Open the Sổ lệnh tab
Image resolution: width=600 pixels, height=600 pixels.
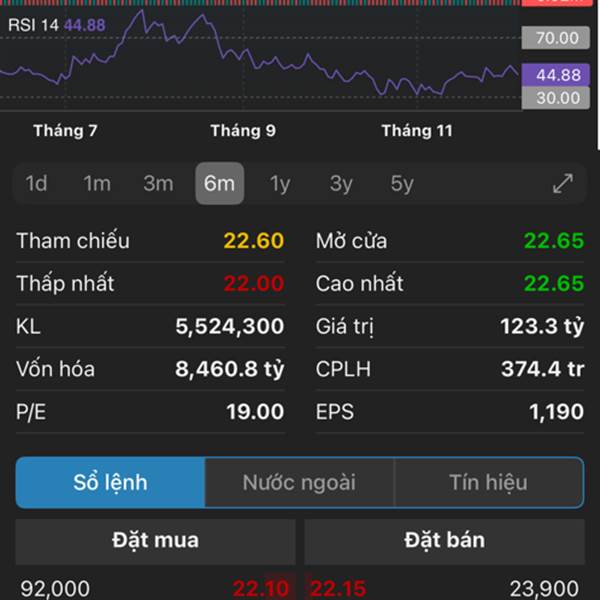[x=110, y=483]
